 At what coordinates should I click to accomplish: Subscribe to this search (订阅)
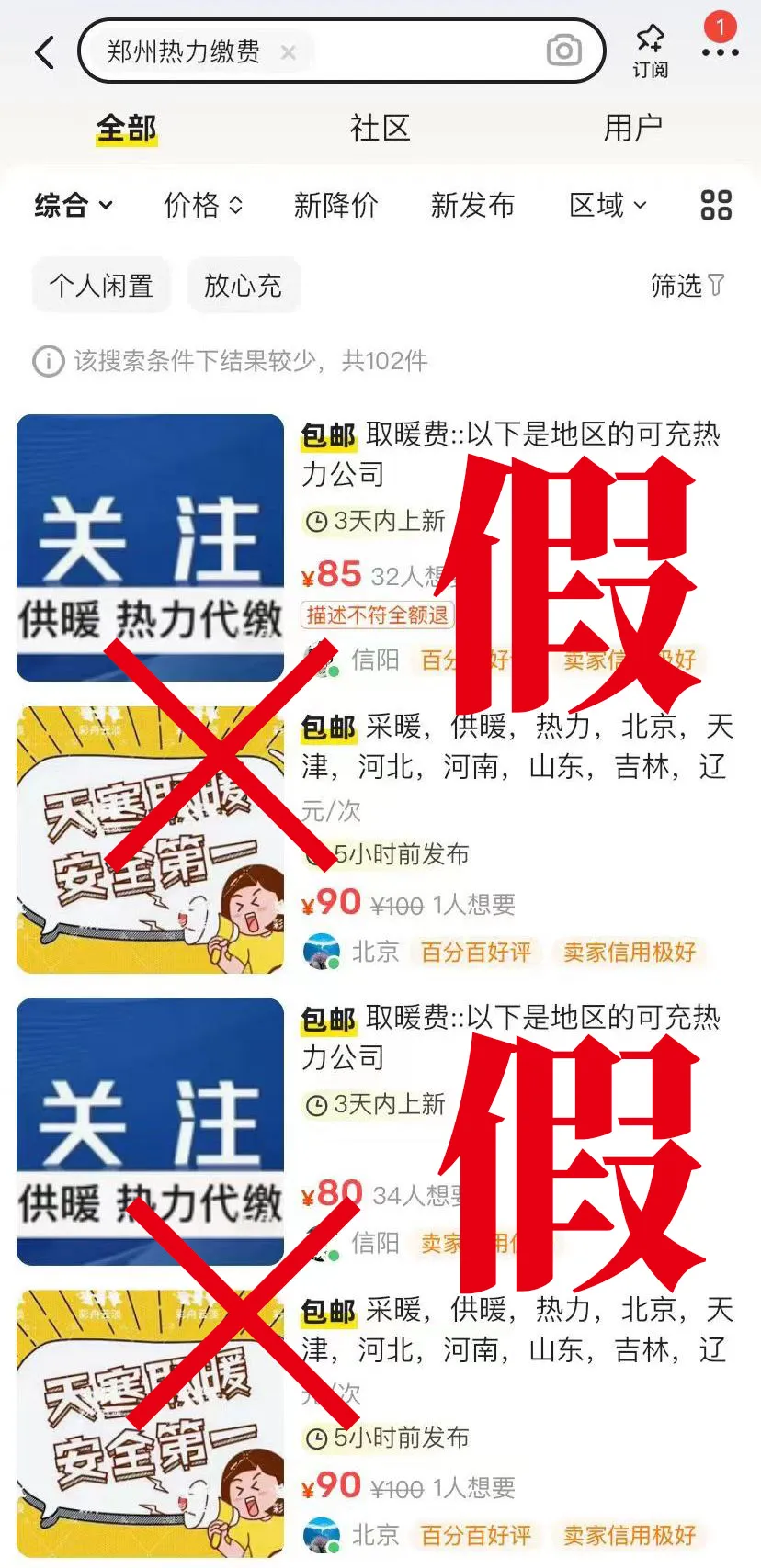[x=650, y=51]
